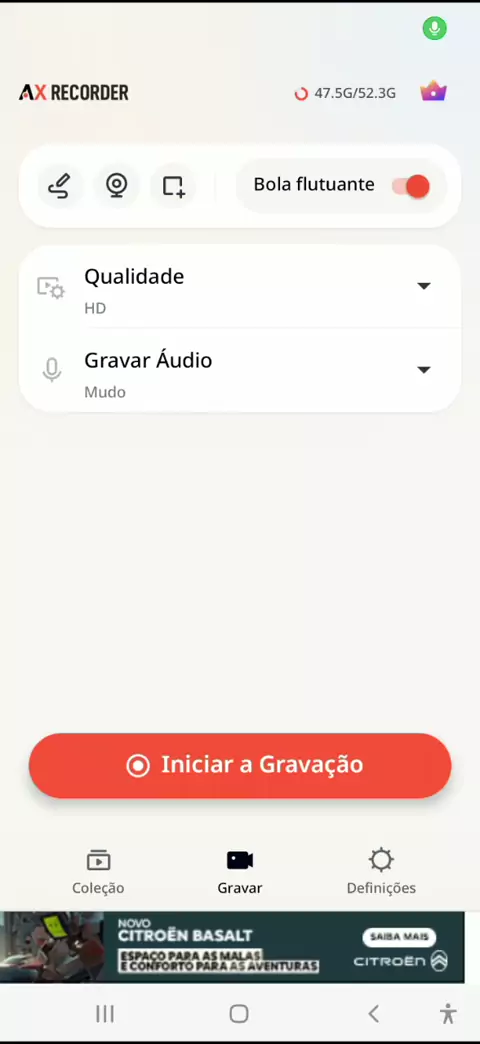Start recording with Iniciar a Gravação
Screen dimensions: 480x1044
point(240,765)
